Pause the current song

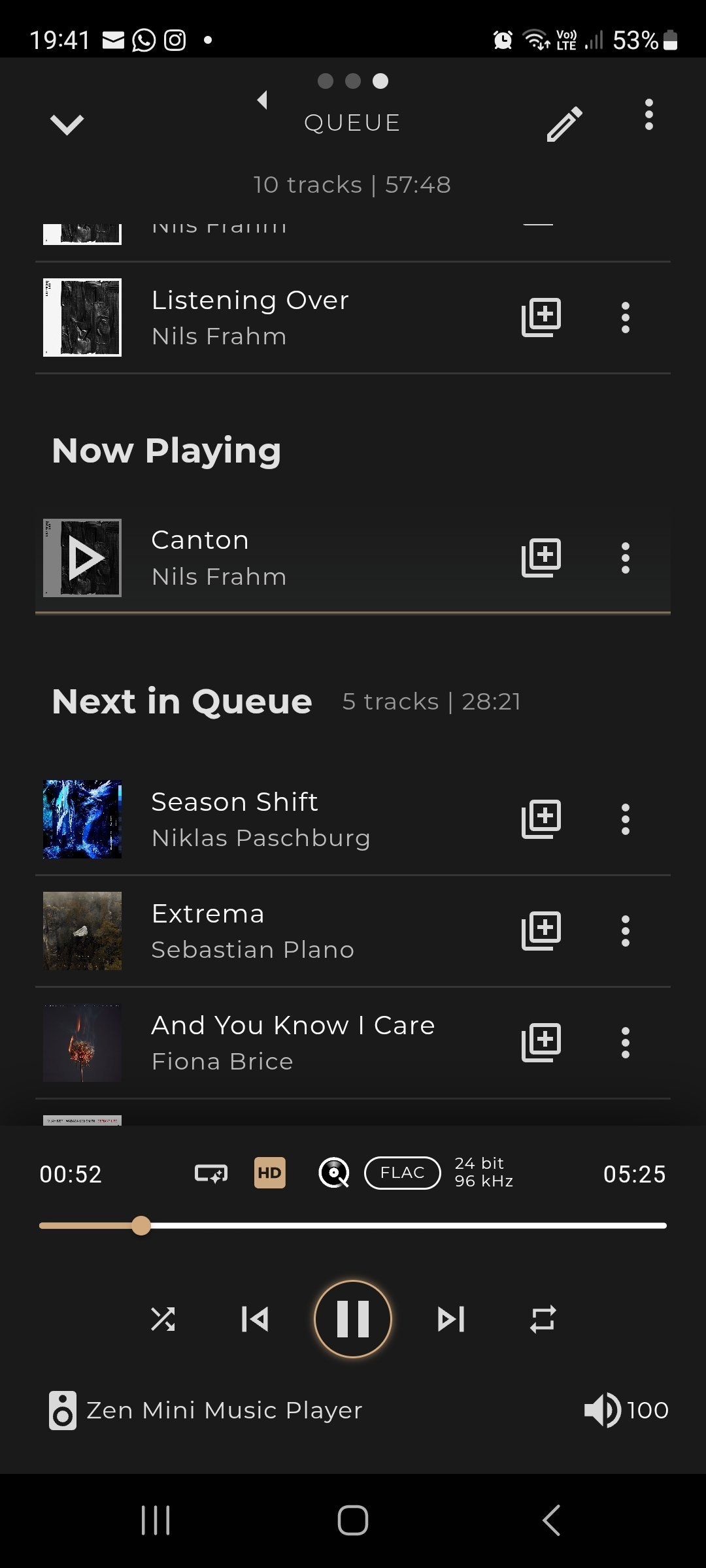coord(353,1319)
